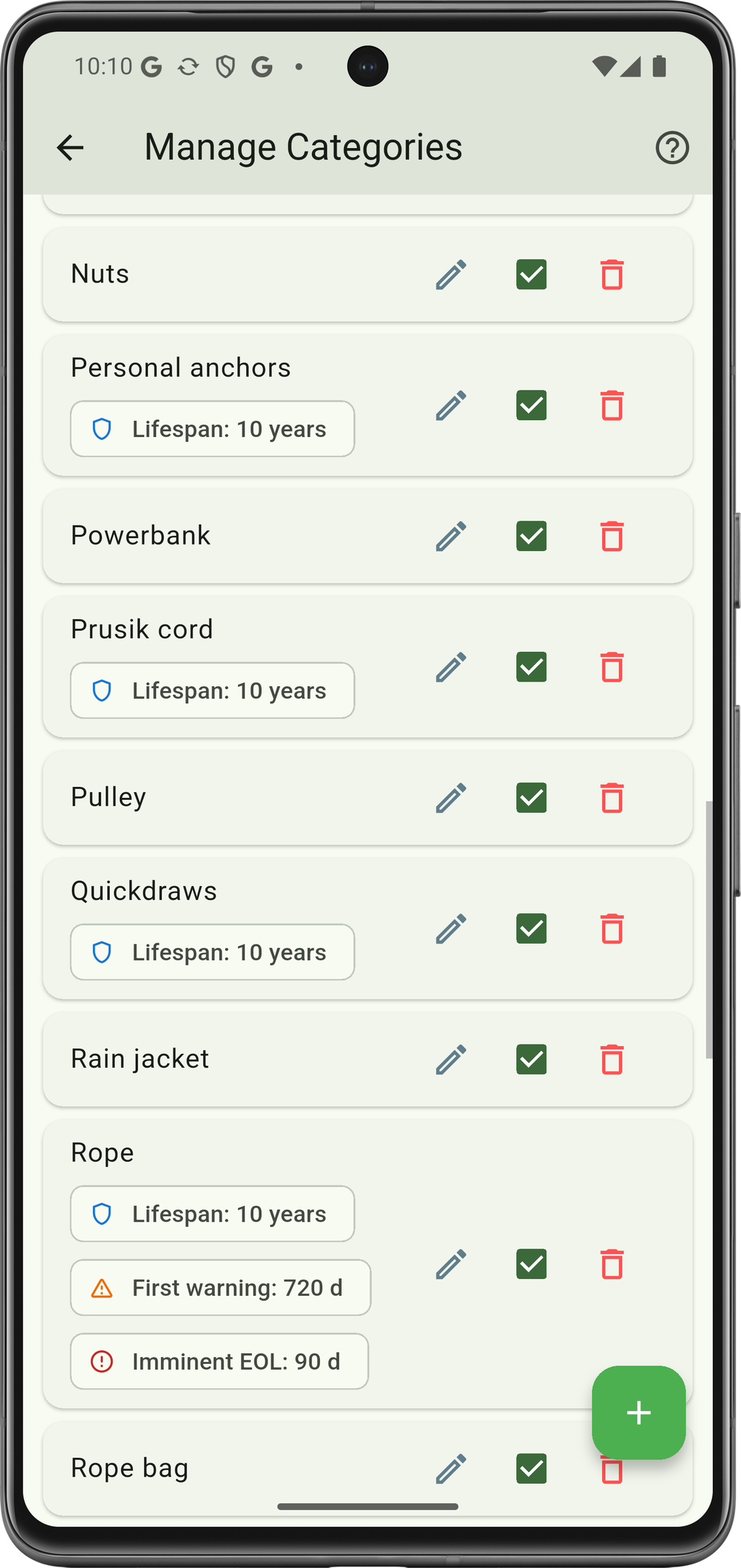741x1568 pixels.
Task: Delete the Powerbank category
Action: 612,536
